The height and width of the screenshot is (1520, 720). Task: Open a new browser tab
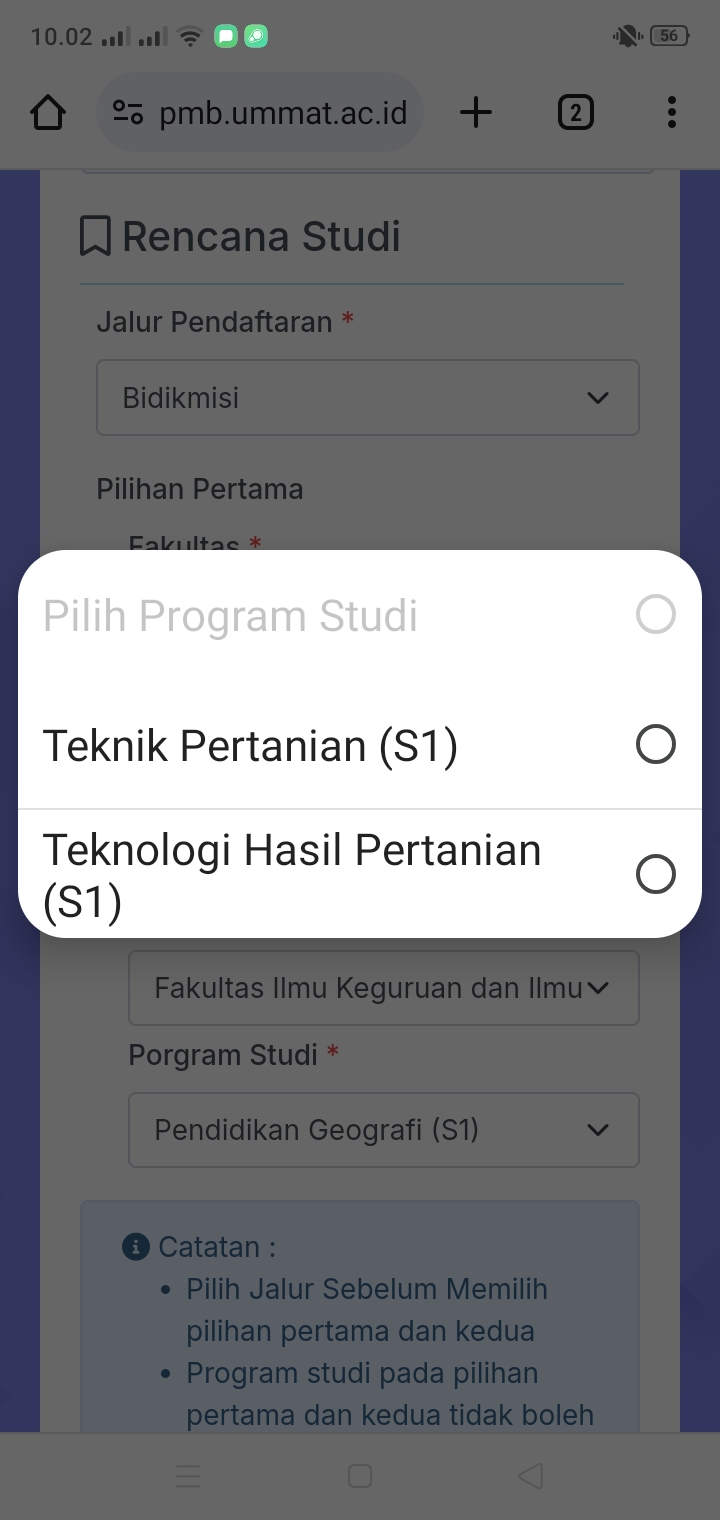pyautogui.click(x=476, y=113)
